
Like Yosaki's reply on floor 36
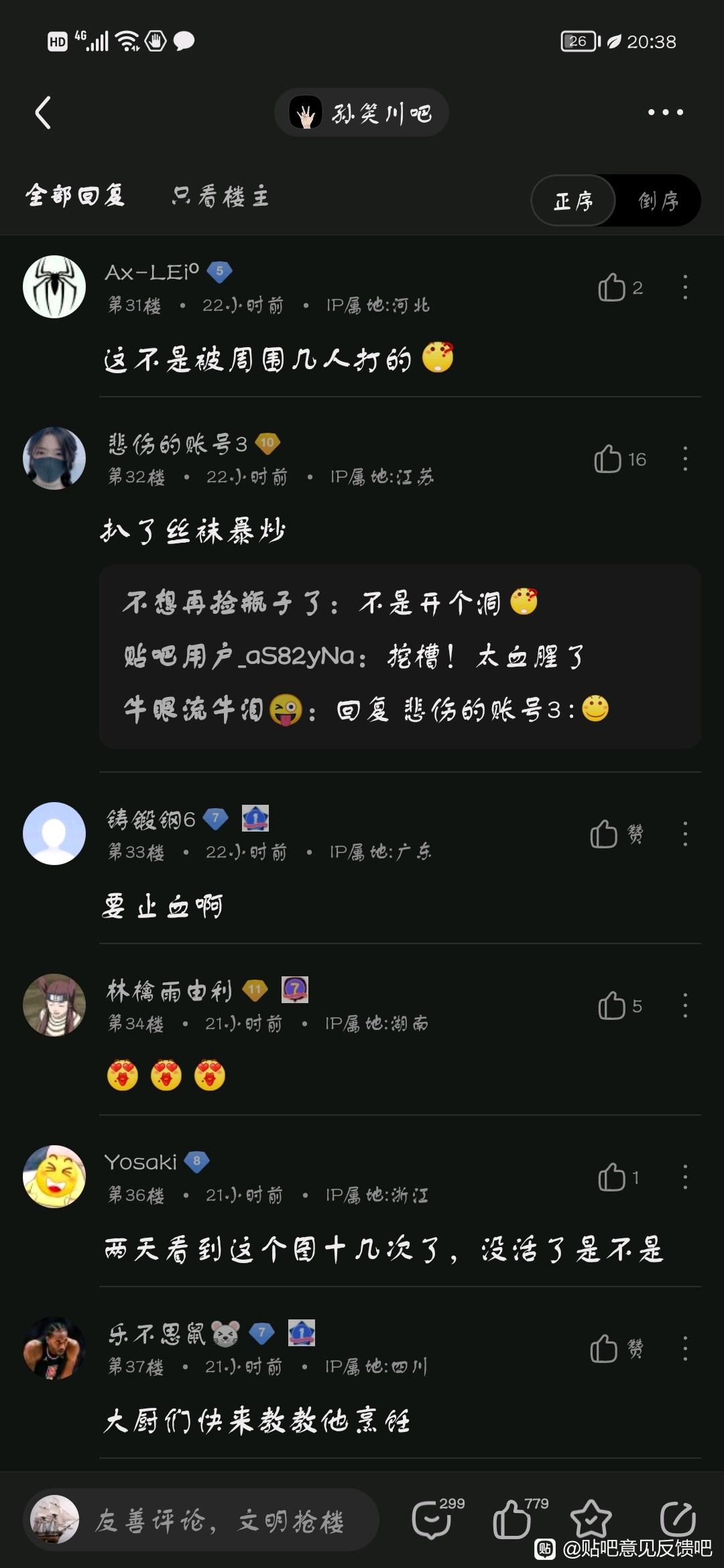612,1177
